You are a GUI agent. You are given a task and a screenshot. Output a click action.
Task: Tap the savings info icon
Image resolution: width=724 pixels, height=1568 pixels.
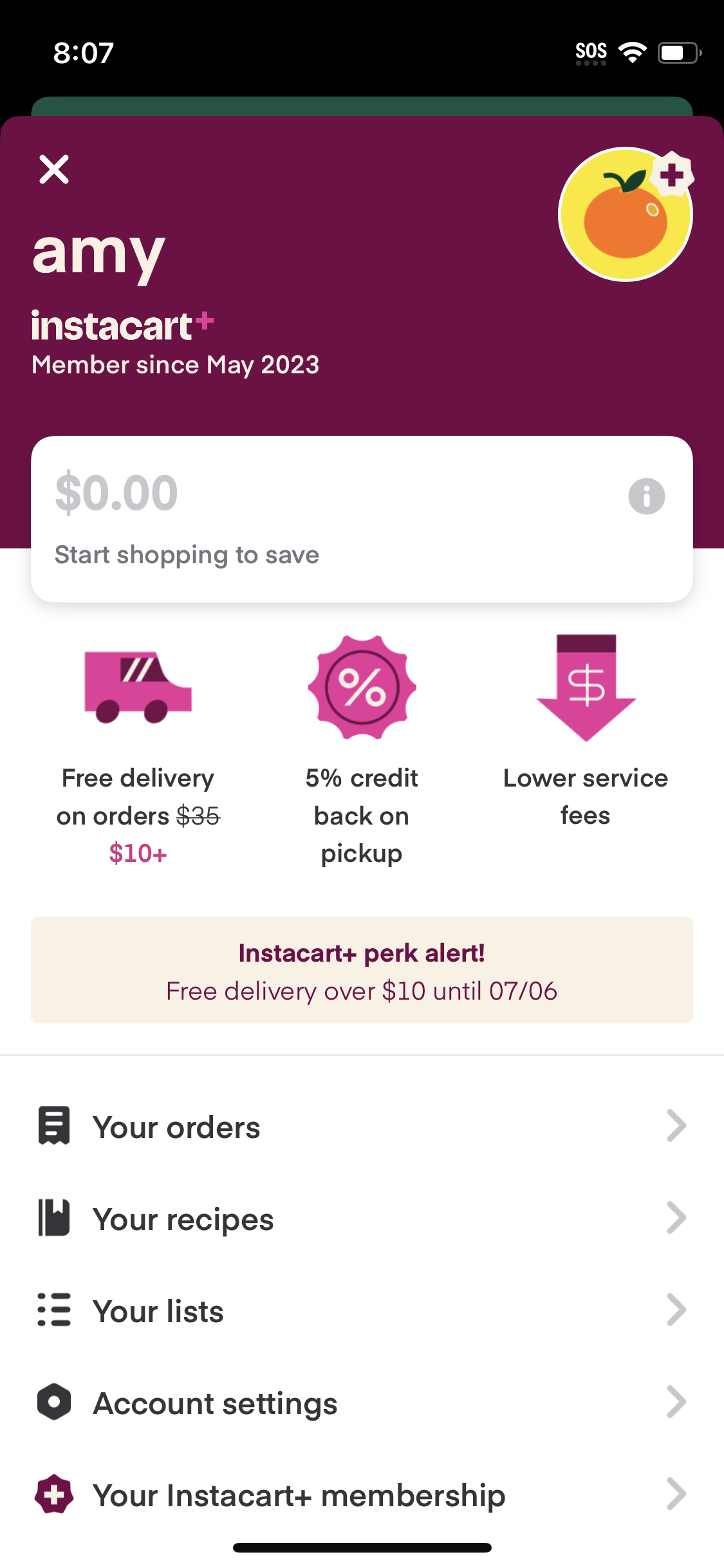coord(645,496)
